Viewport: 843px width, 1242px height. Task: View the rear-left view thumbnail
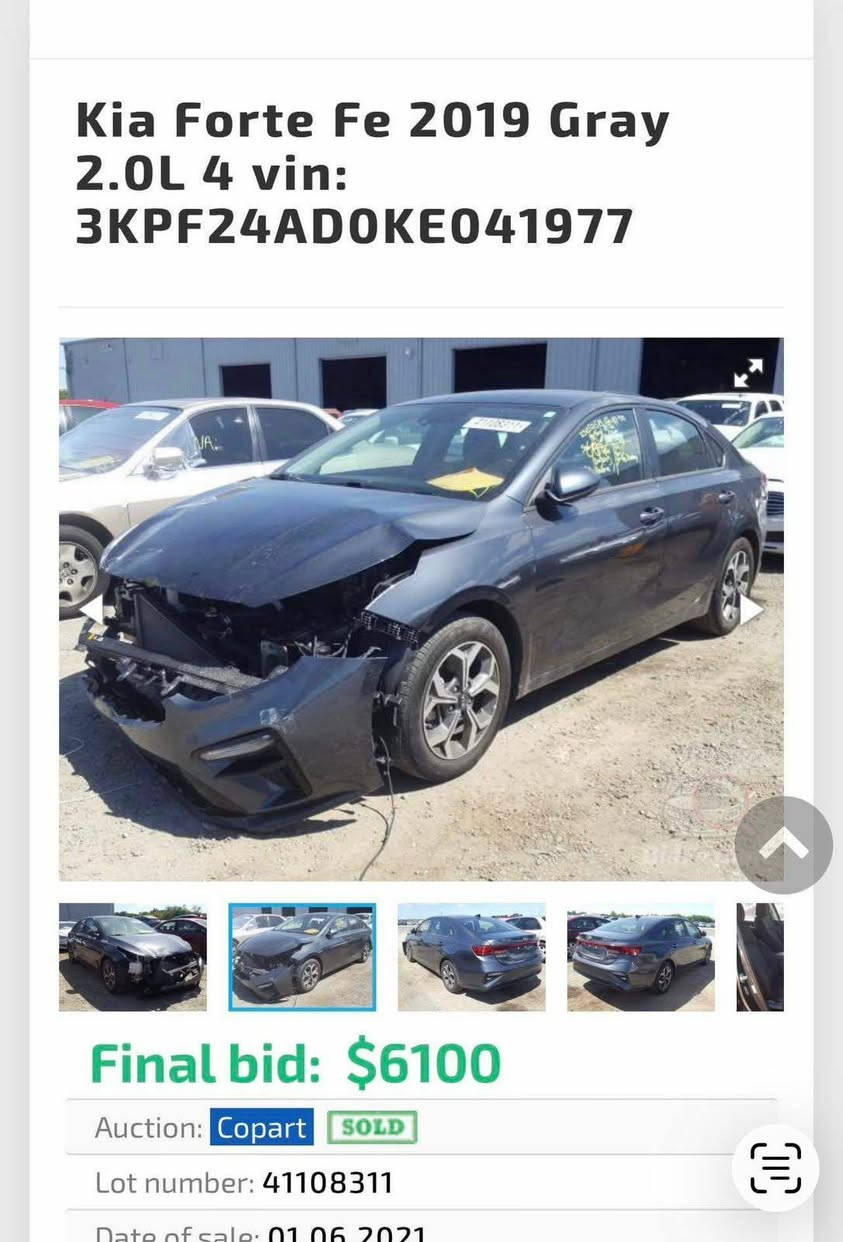(x=471, y=957)
